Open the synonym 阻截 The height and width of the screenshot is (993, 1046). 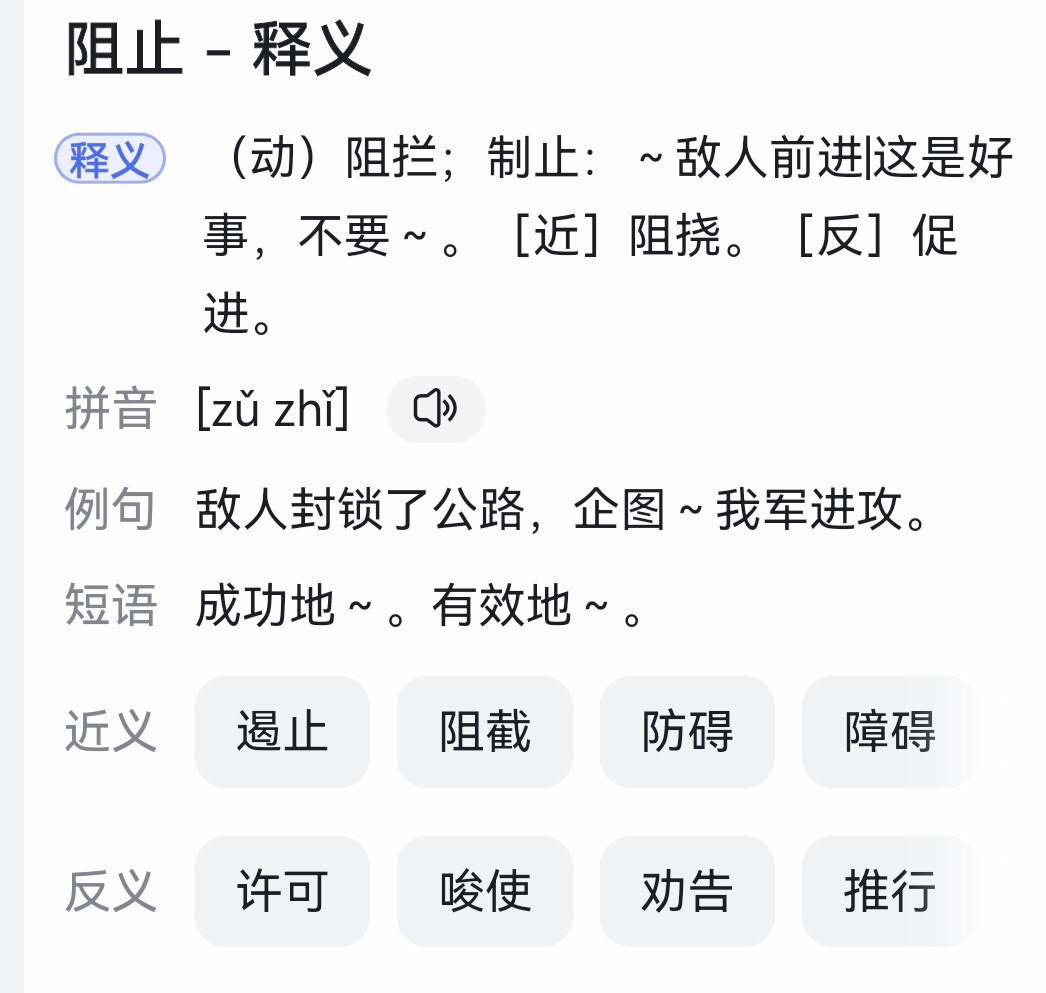484,732
